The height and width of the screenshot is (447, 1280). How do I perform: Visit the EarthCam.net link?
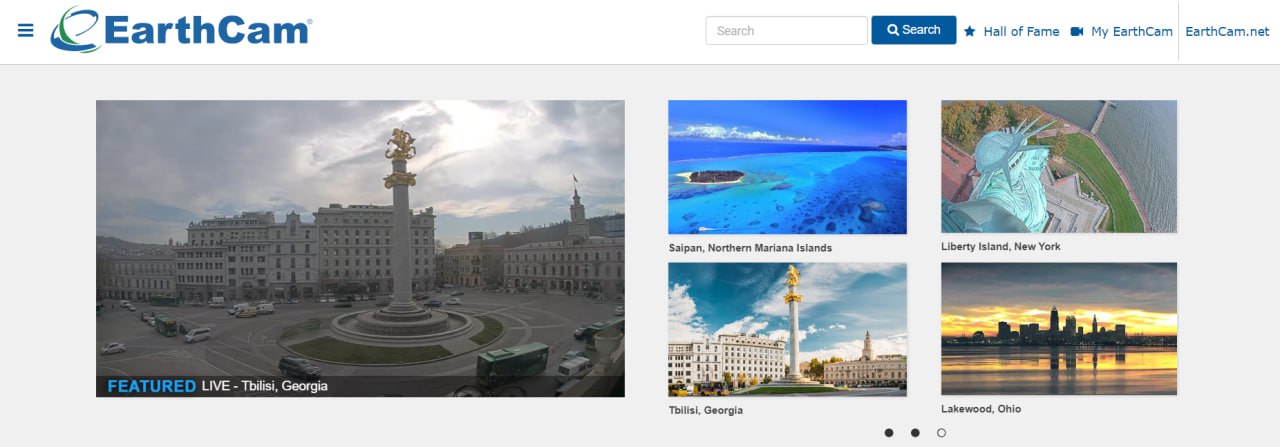[1227, 31]
